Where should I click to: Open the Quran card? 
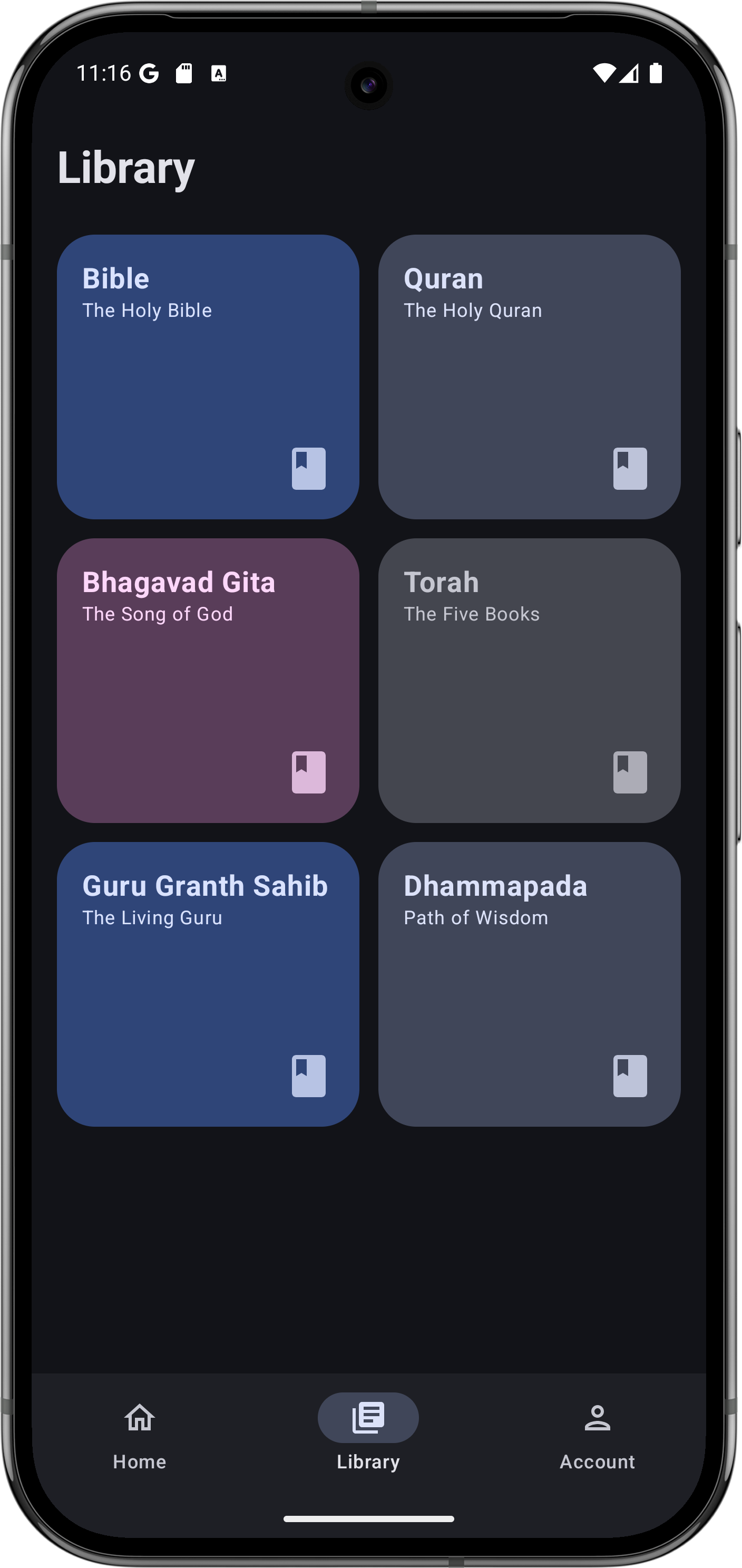pyautogui.click(x=529, y=377)
